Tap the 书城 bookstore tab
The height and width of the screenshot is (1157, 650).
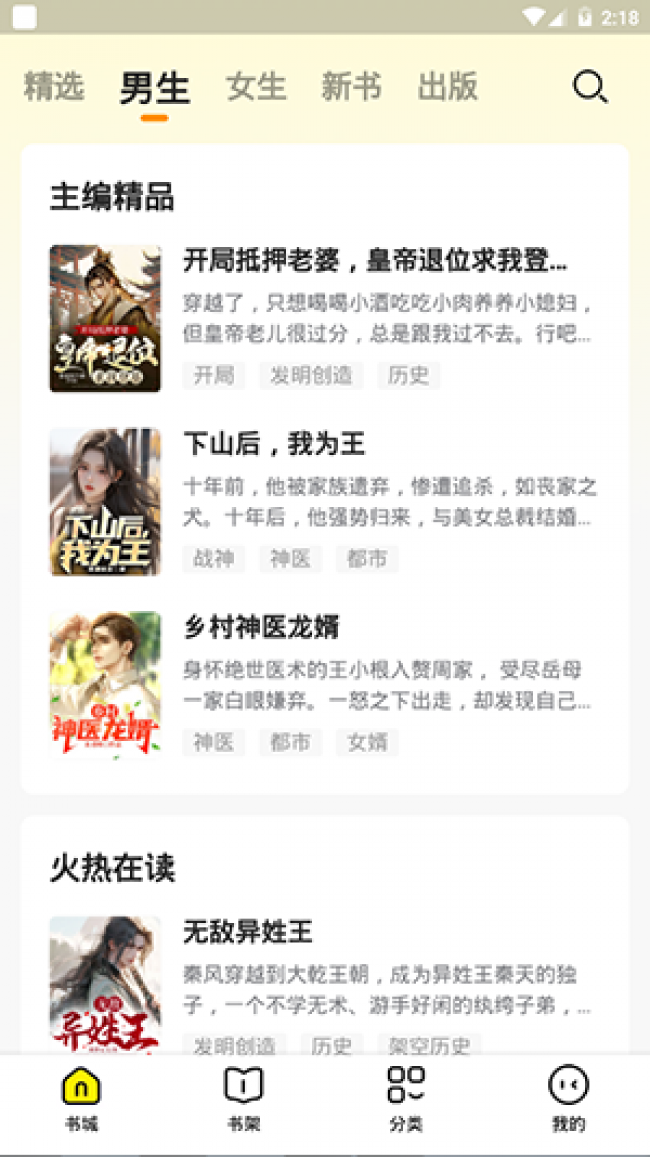click(x=81, y=1098)
